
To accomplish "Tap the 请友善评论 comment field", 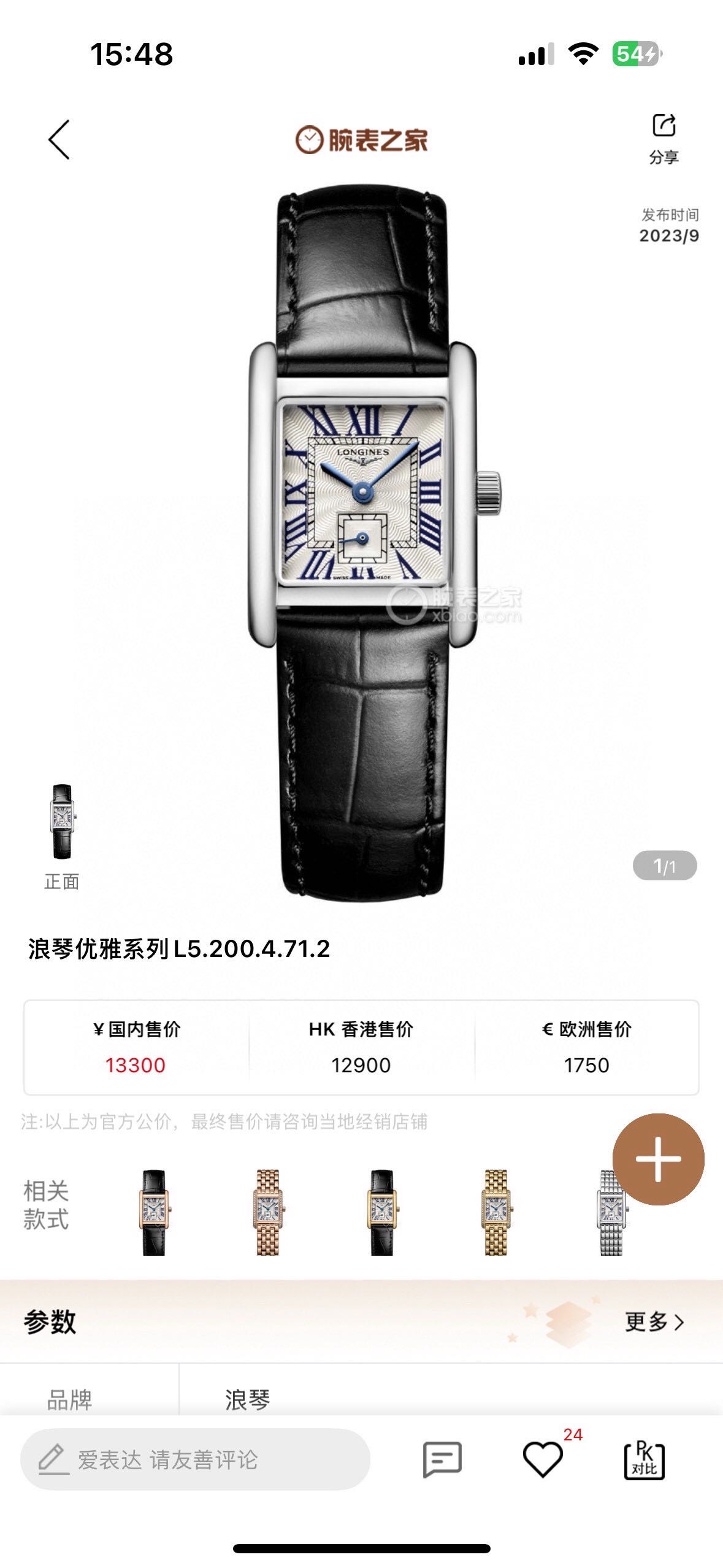I will [x=195, y=1459].
